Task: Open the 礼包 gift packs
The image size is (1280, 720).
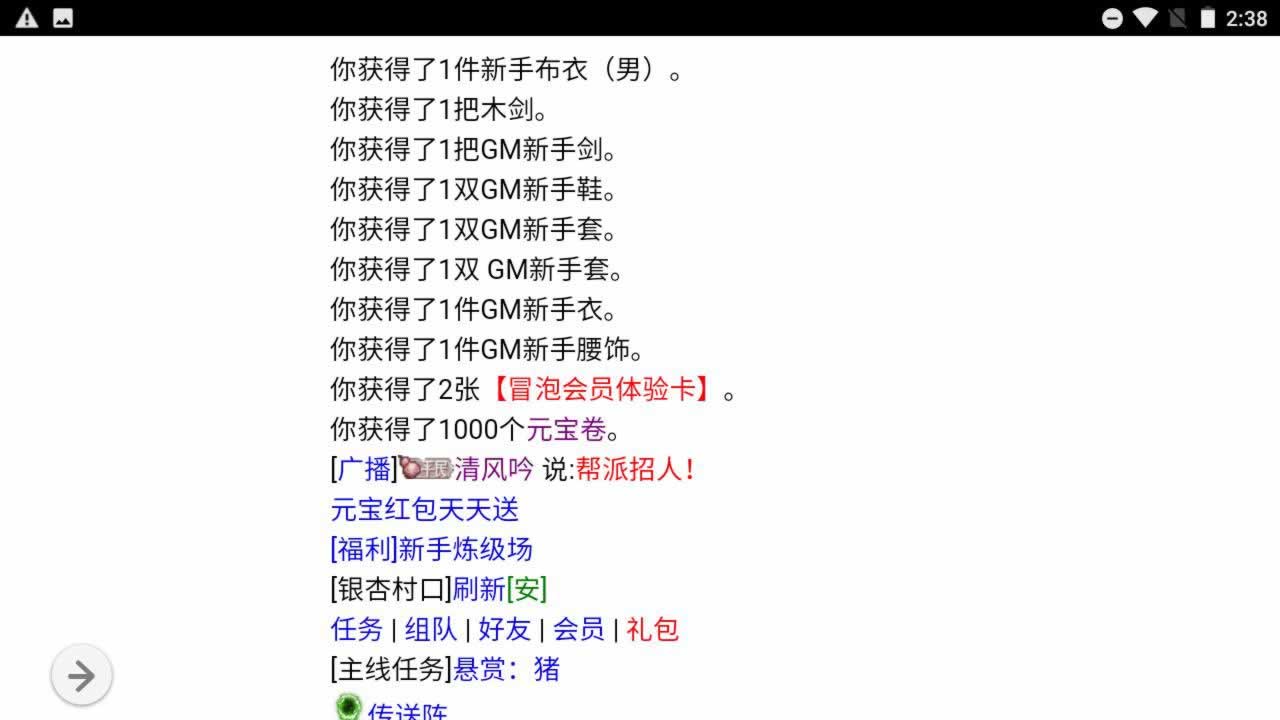Action: click(x=652, y=629)
